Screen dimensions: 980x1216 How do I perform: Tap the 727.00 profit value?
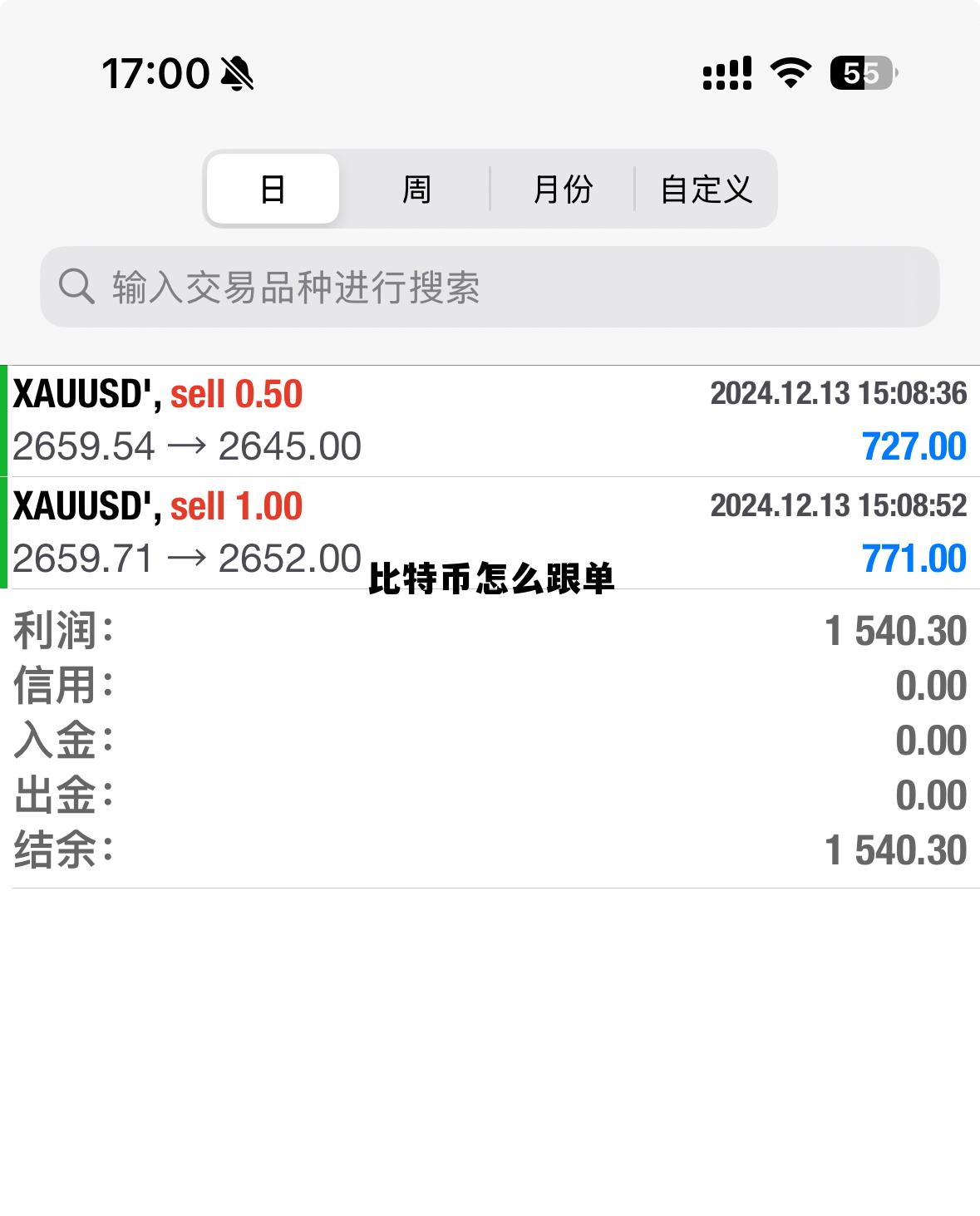click(914, 446)
